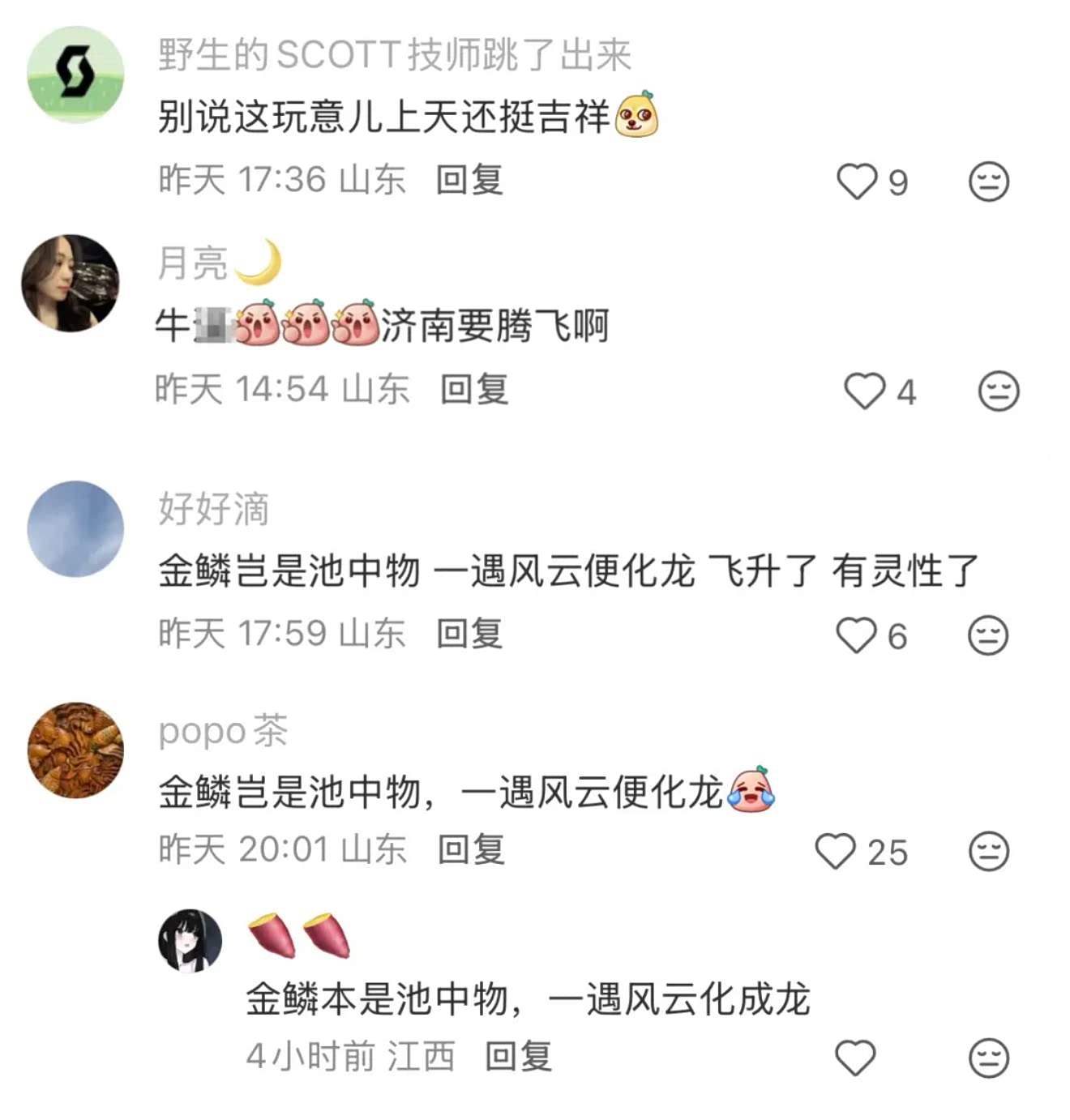
Task: Like popo茶's comment
Action: tap(835, 851)
